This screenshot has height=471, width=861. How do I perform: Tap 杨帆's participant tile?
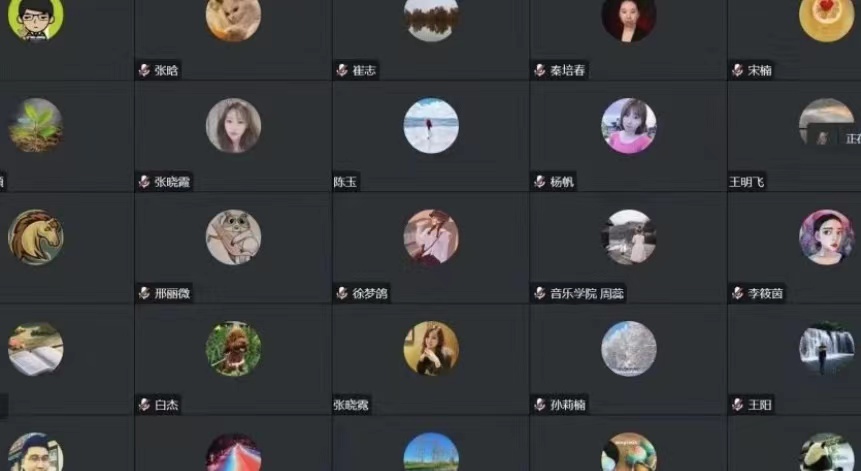(x=628, y=135)
